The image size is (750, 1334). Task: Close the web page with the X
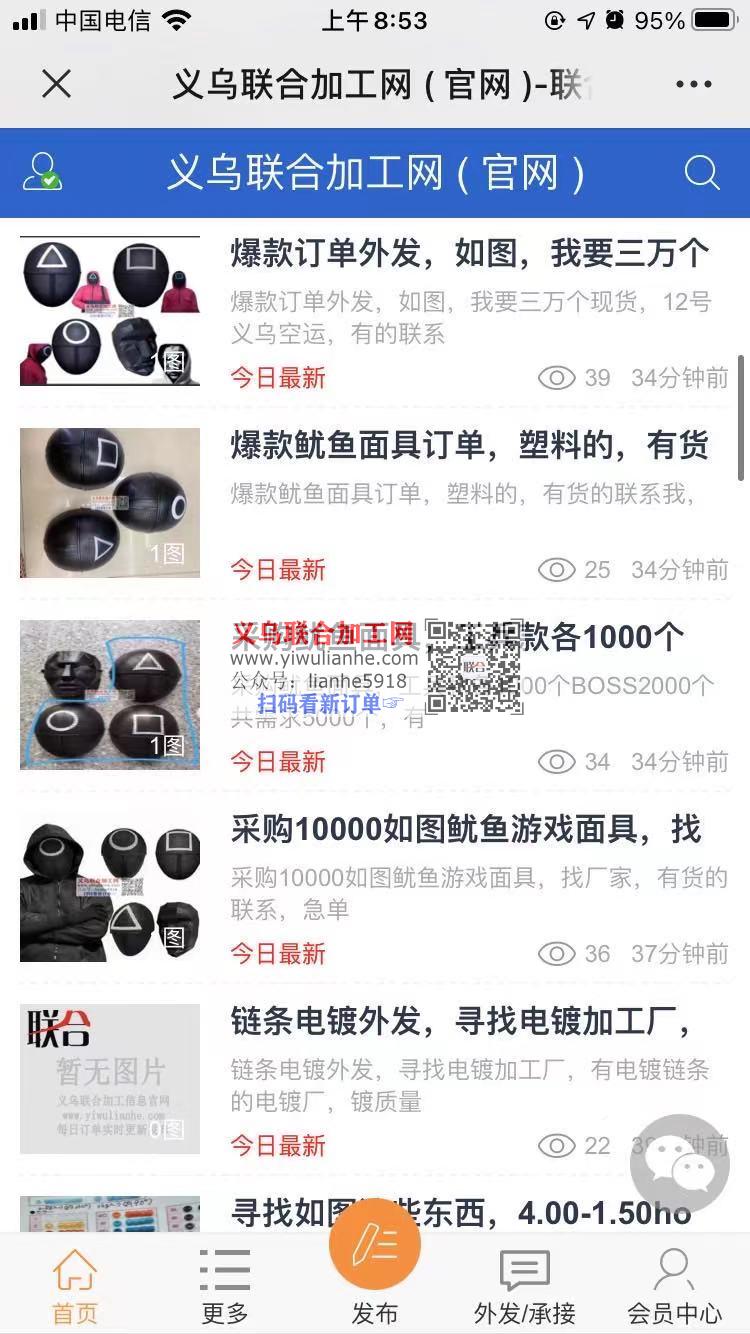tap(57, 84)
